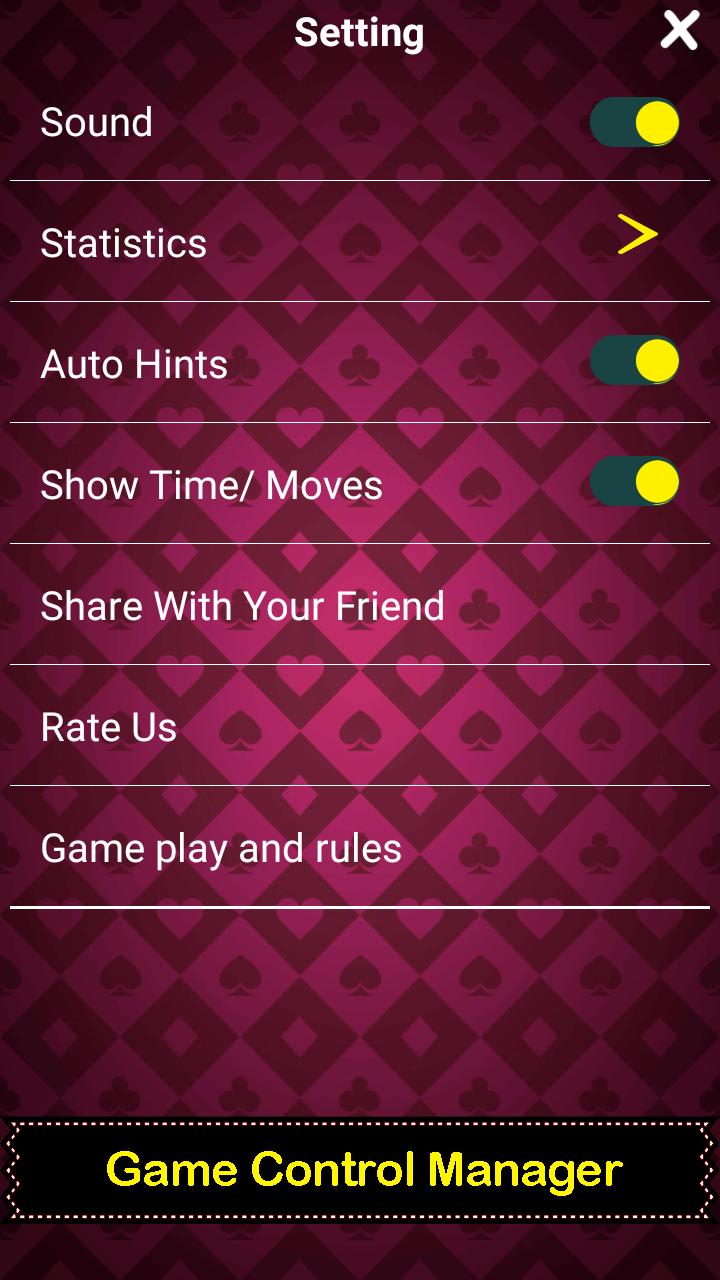Image resolution: width=720 pixels, height=1280 pixels.
Task: Open the Statistics page
Action: click(636, 236)
